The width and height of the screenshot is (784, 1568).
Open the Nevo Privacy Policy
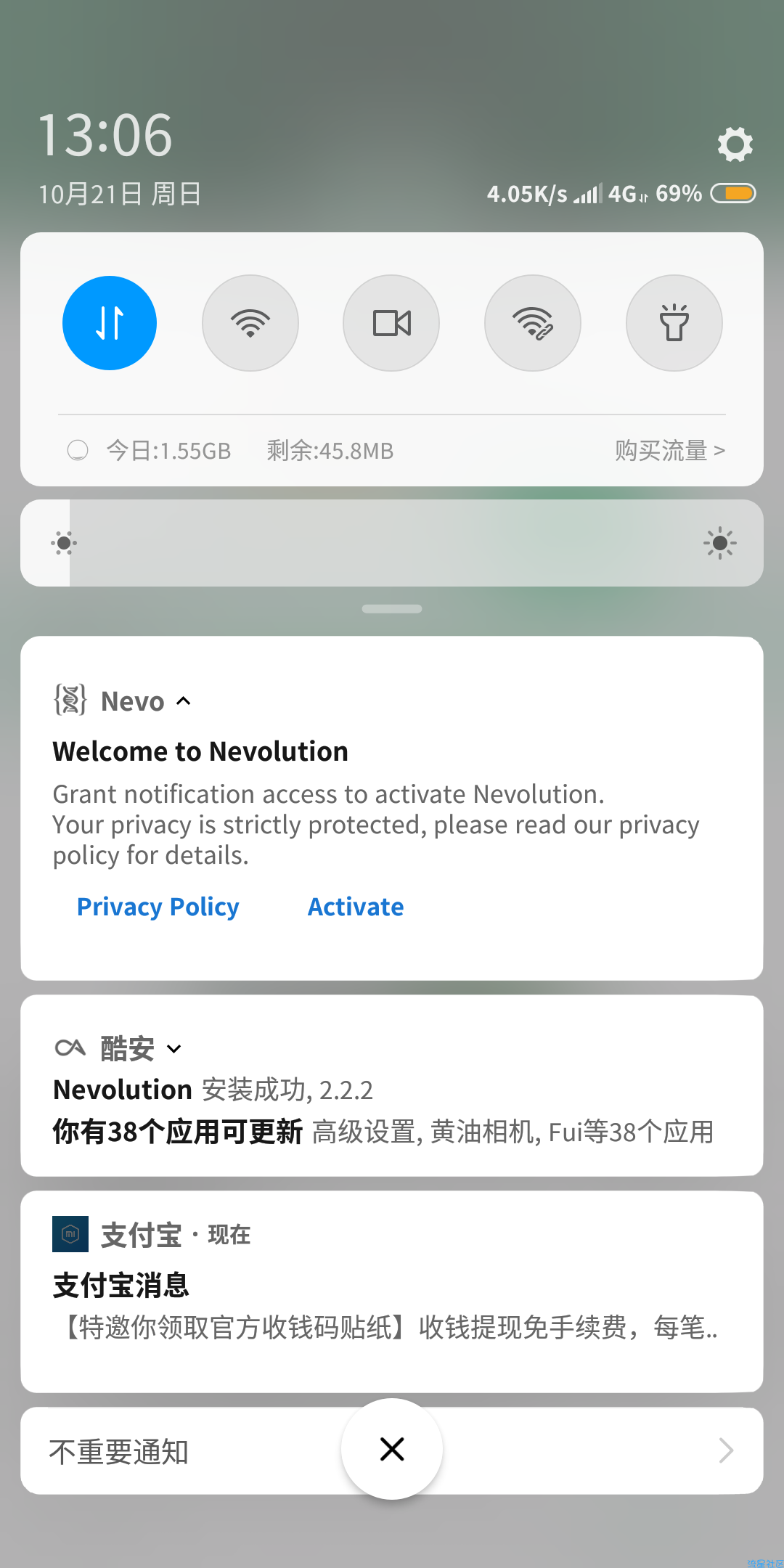pos(158,907)
